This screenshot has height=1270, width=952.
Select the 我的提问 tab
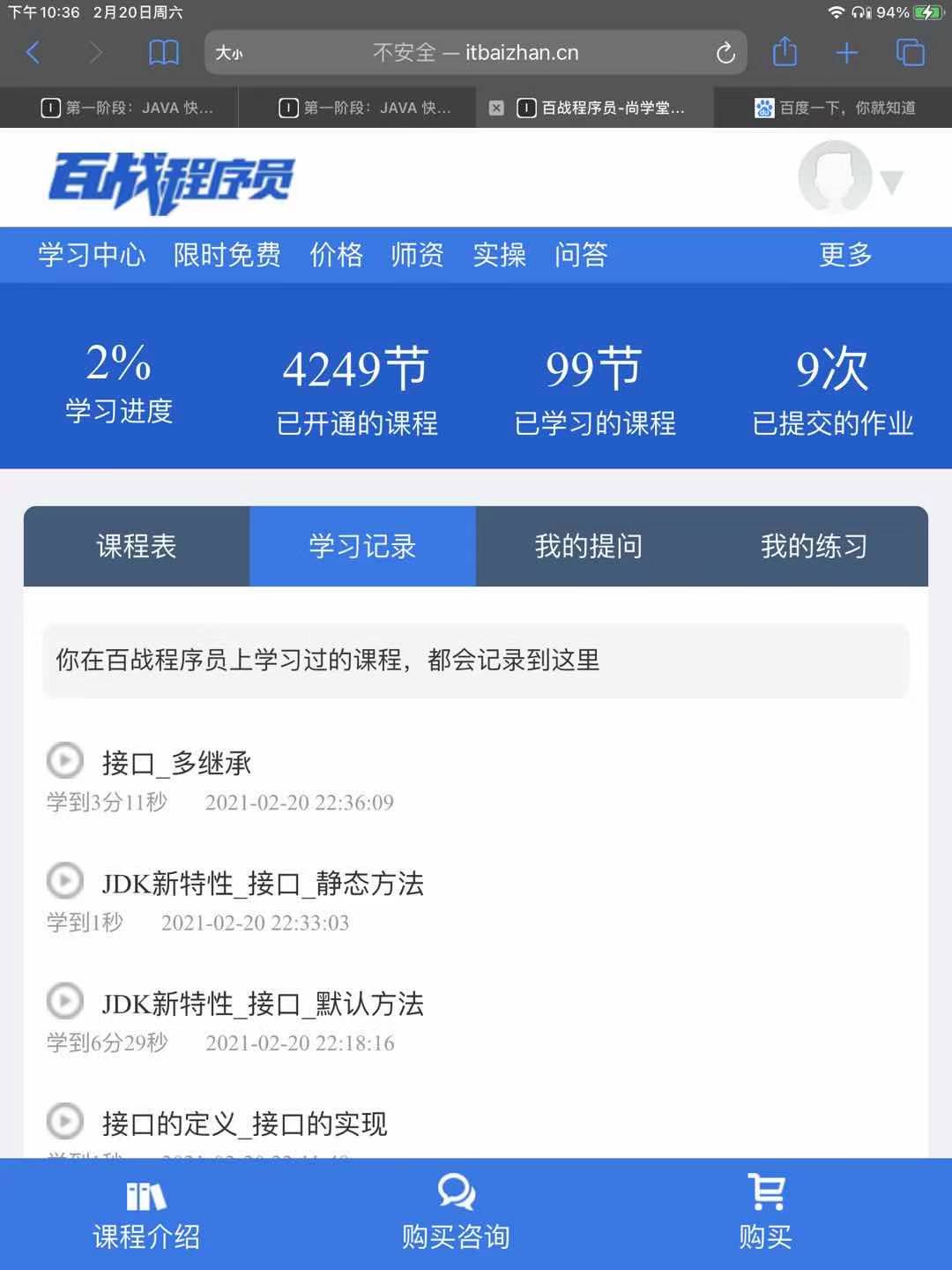588,546
